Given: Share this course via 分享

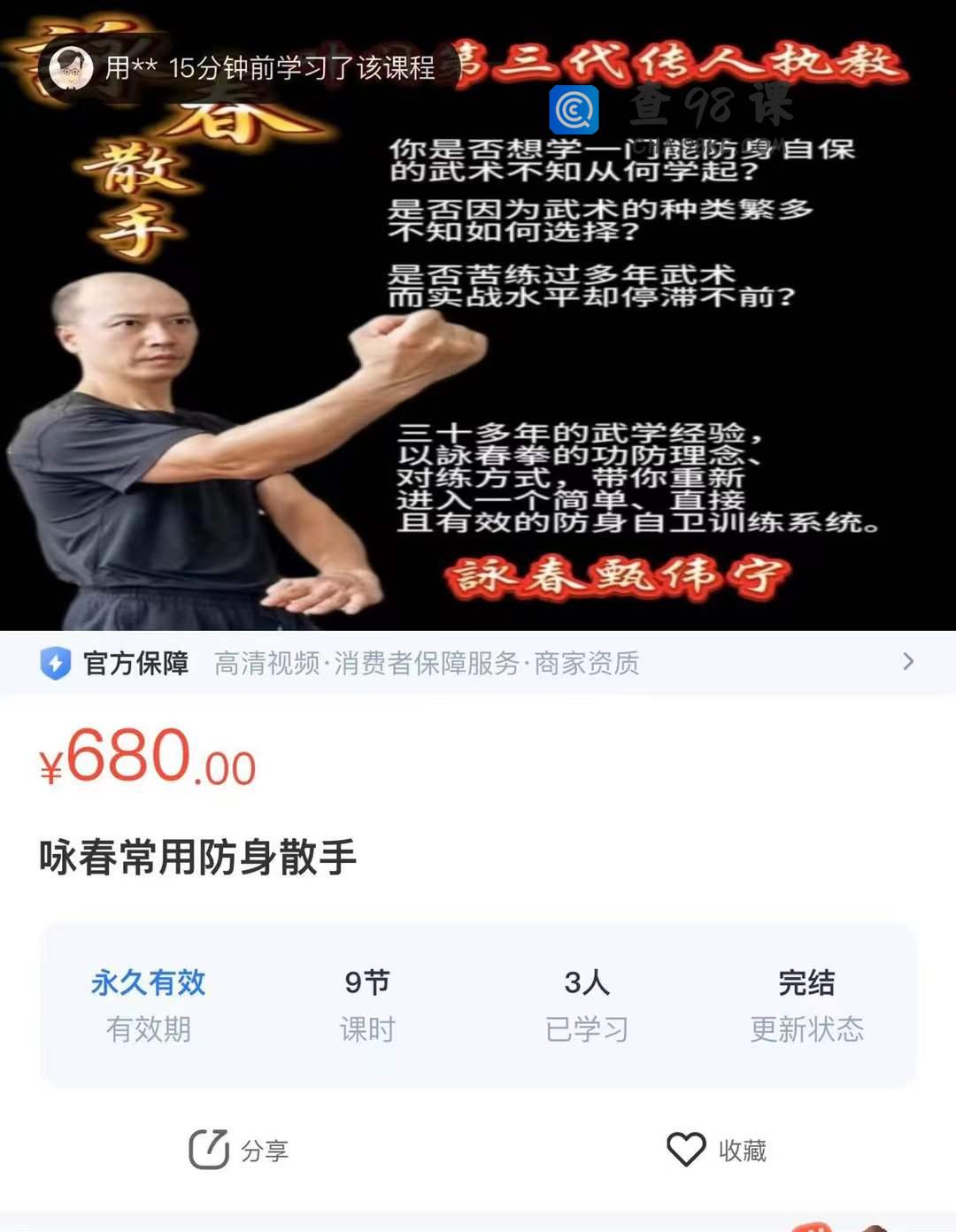Looking at the screenshot, I should click(239, 1150).
